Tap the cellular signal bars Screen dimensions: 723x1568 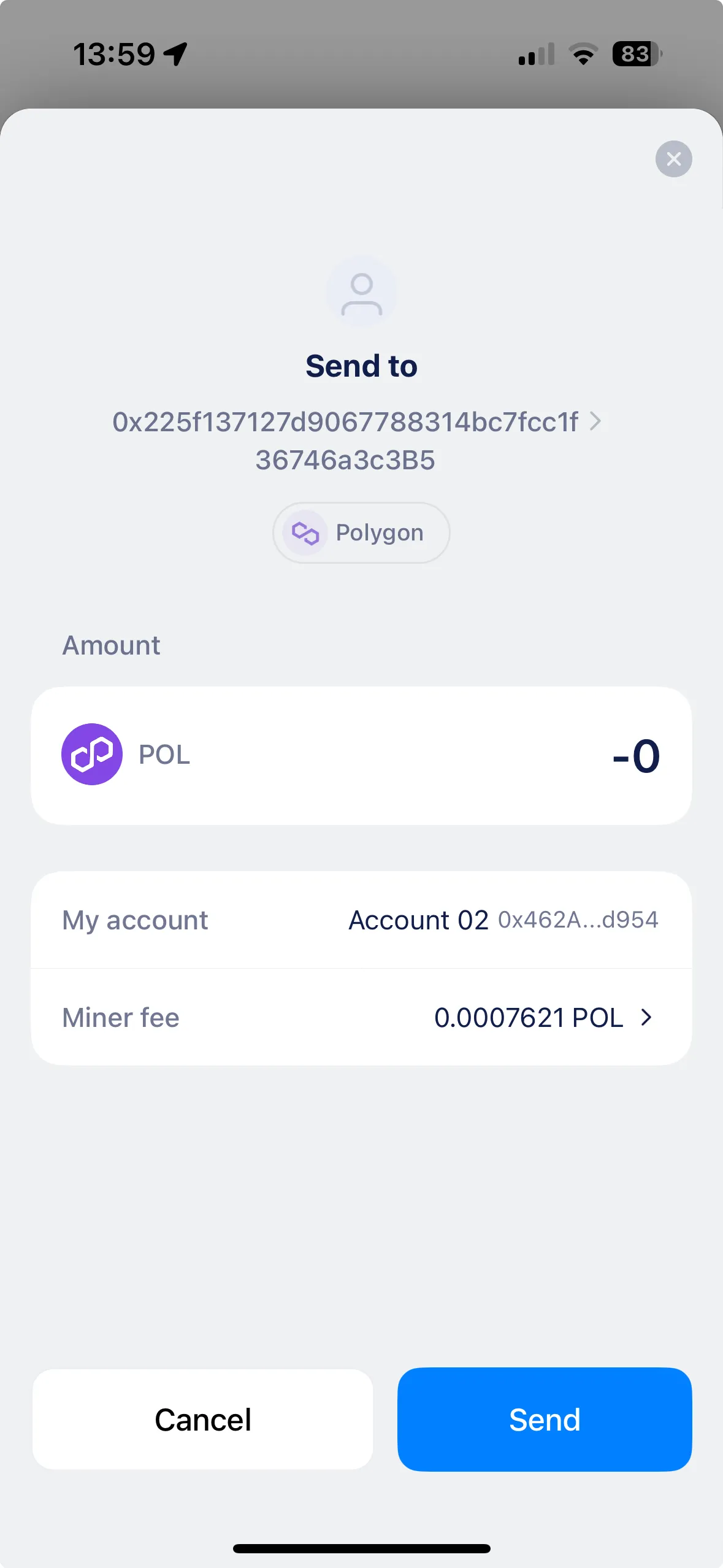pyautogui.click(x=535, y=55)
